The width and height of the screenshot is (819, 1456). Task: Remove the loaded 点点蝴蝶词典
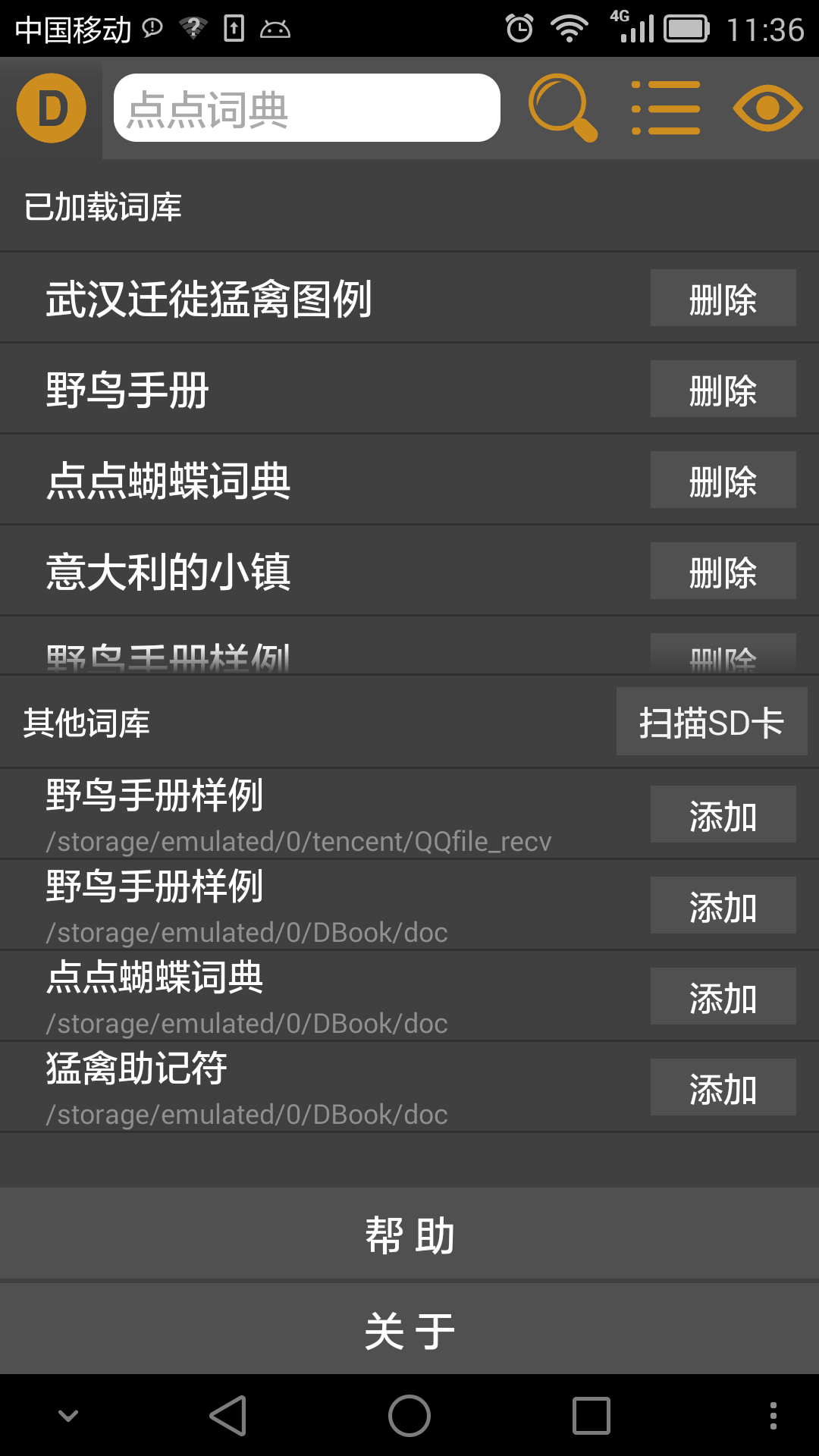tap(723, 481)
